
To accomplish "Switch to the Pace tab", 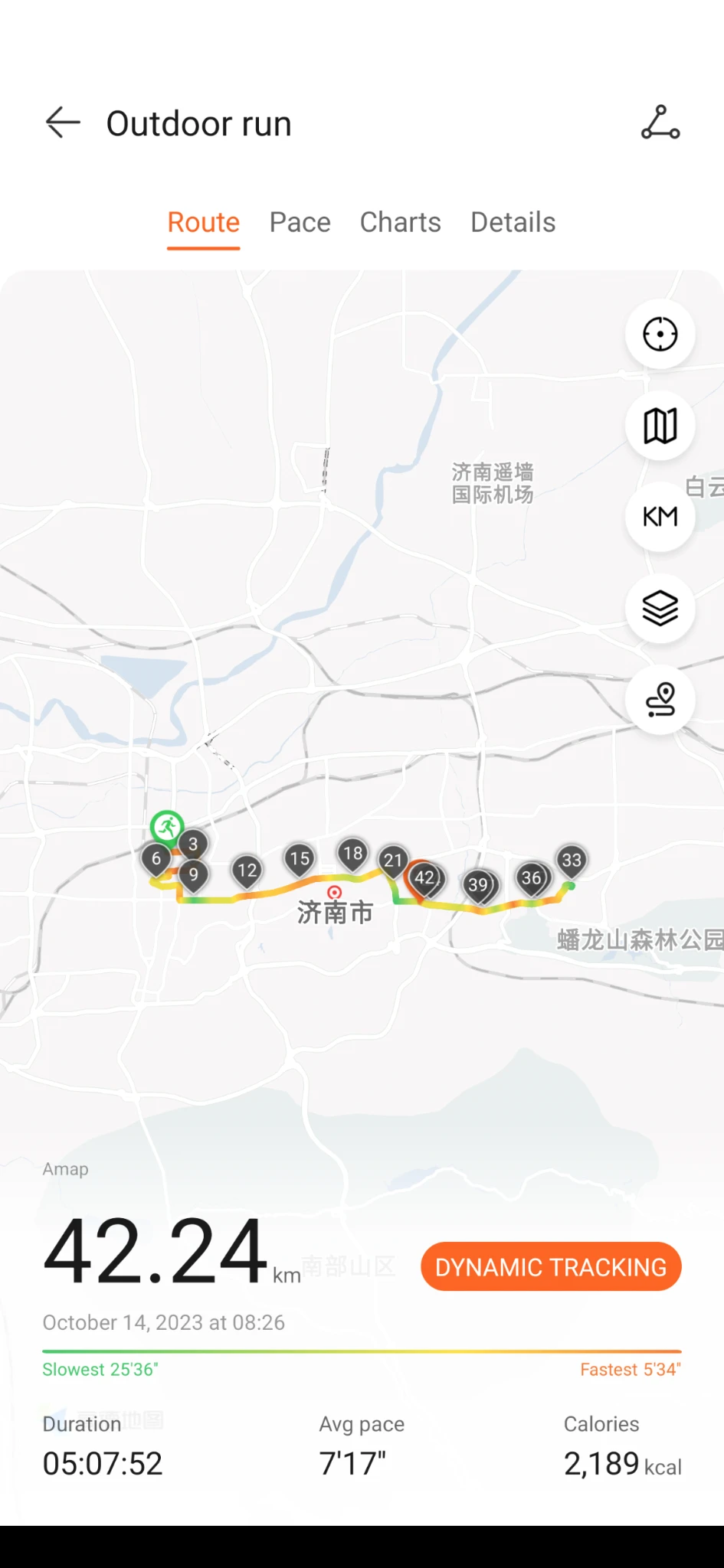I will (x=300, y=223).
